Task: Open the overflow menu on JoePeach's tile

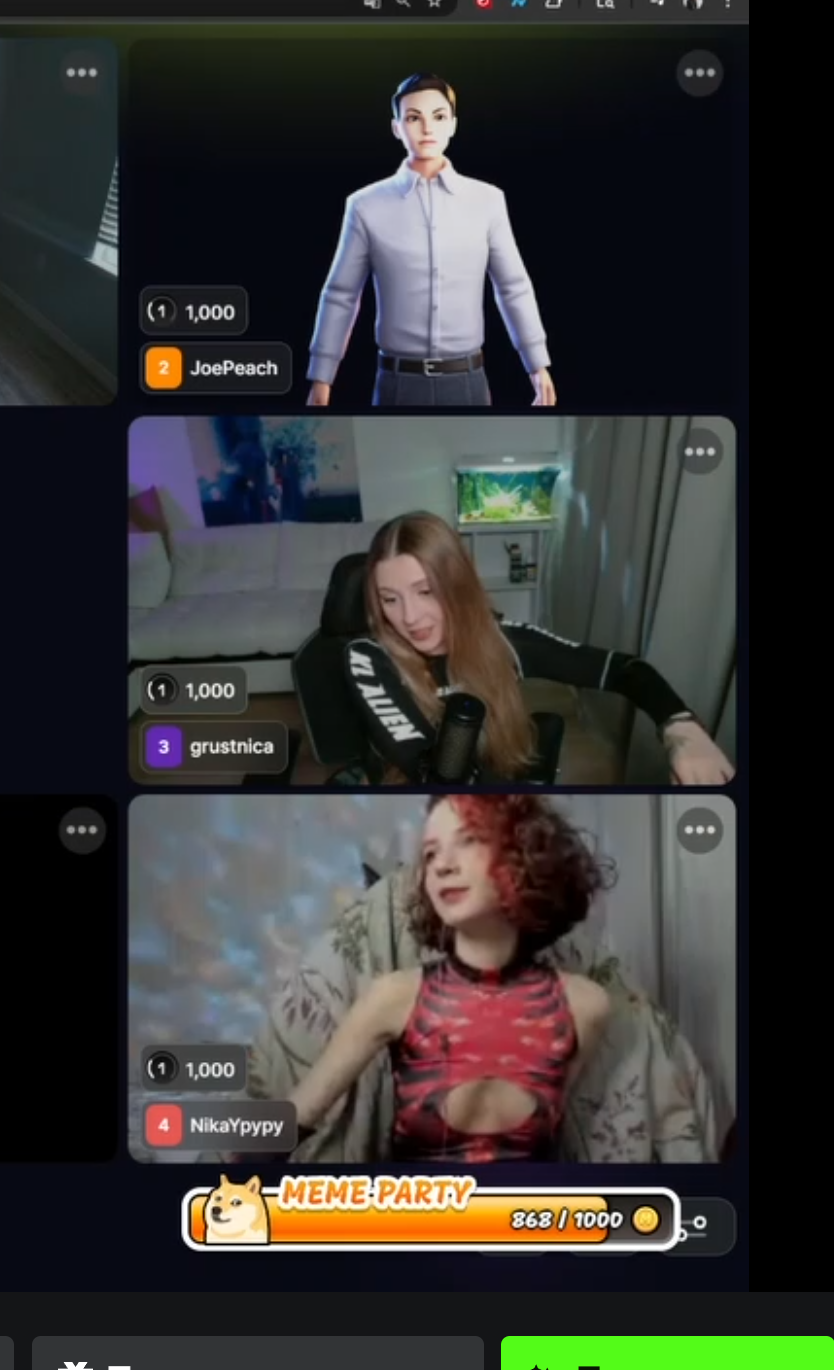Action: pyautogui.click(x=700, y=73)
